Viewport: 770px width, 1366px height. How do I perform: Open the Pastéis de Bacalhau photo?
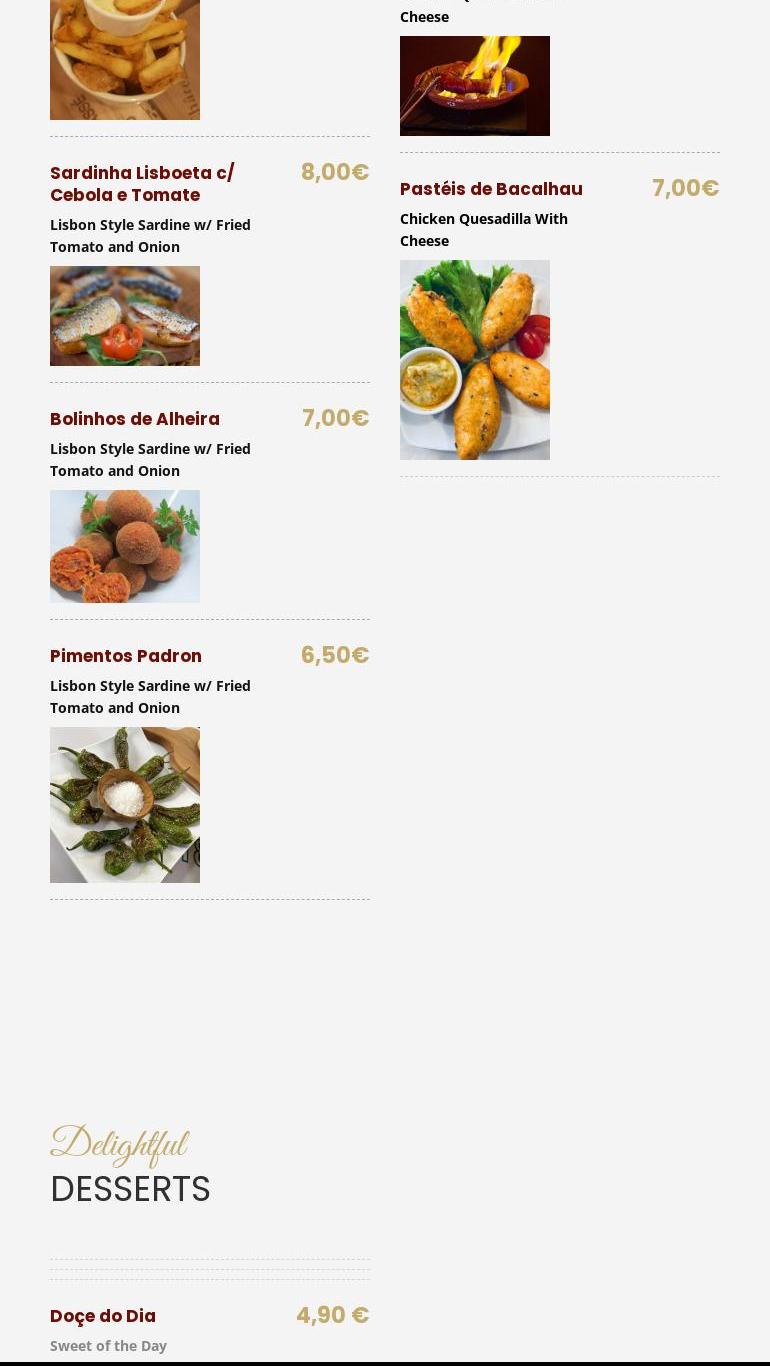(475, 360)
